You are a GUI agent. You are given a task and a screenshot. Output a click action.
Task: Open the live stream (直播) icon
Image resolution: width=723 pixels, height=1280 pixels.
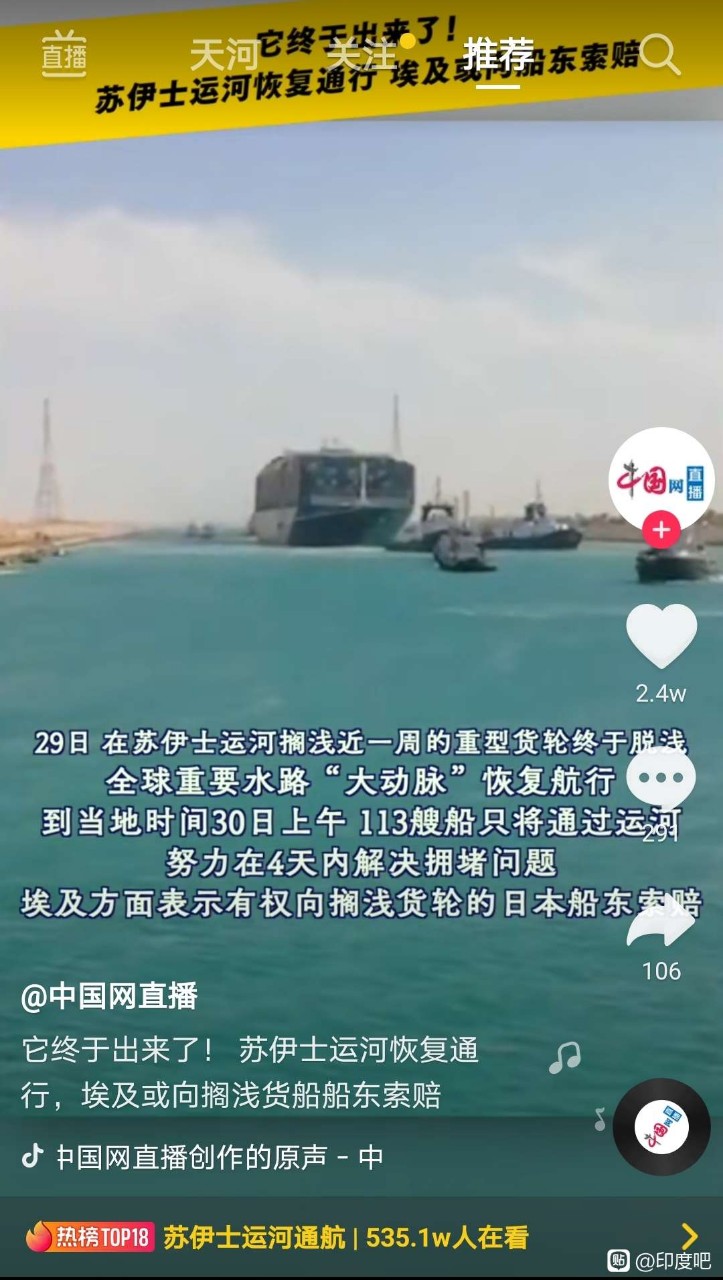tap(64, 52)
